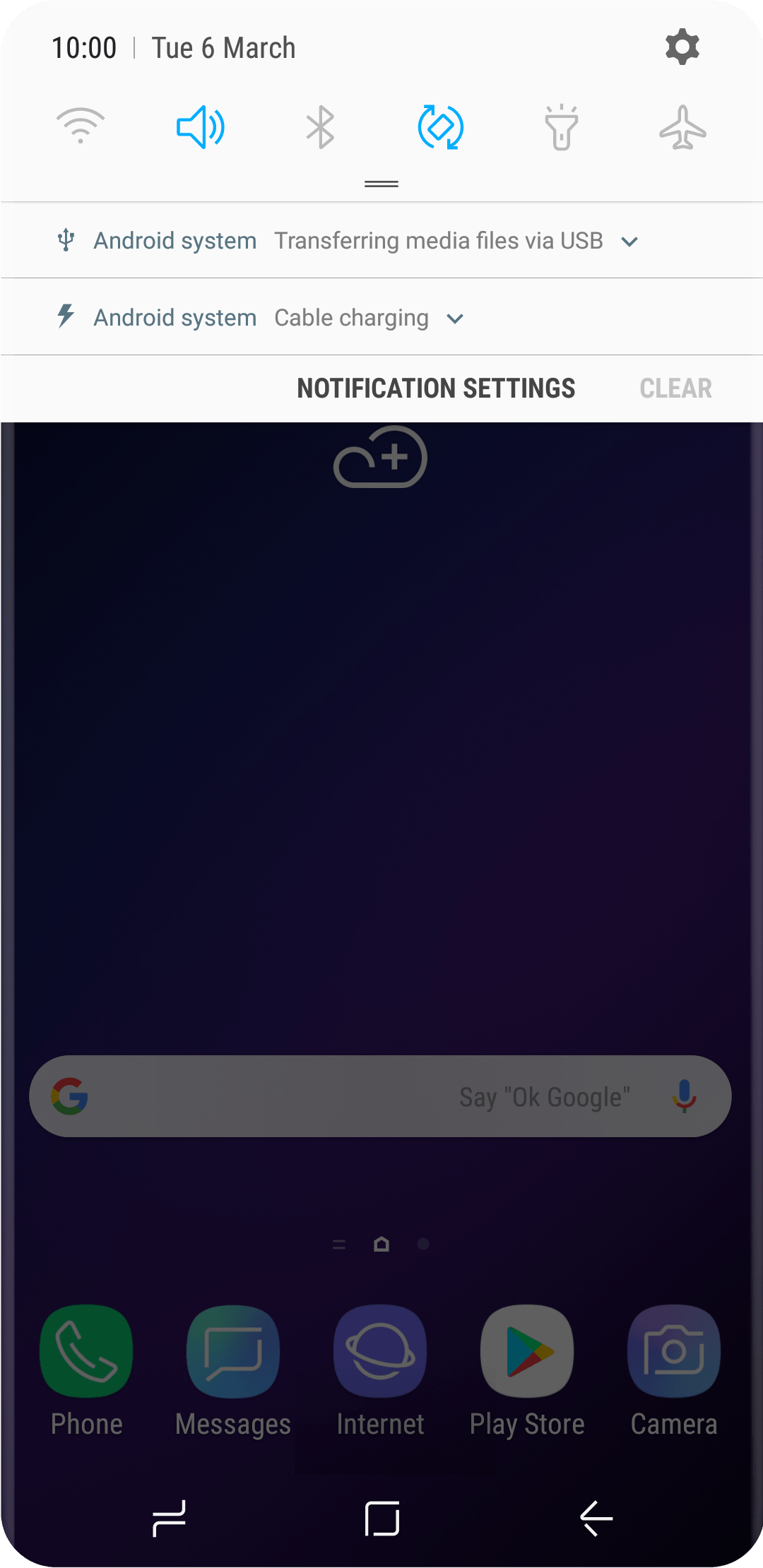The width and height of the screenshot is (763, 1568).
Task: Expand the Cable charging notification
Action: tap(456, 319)
